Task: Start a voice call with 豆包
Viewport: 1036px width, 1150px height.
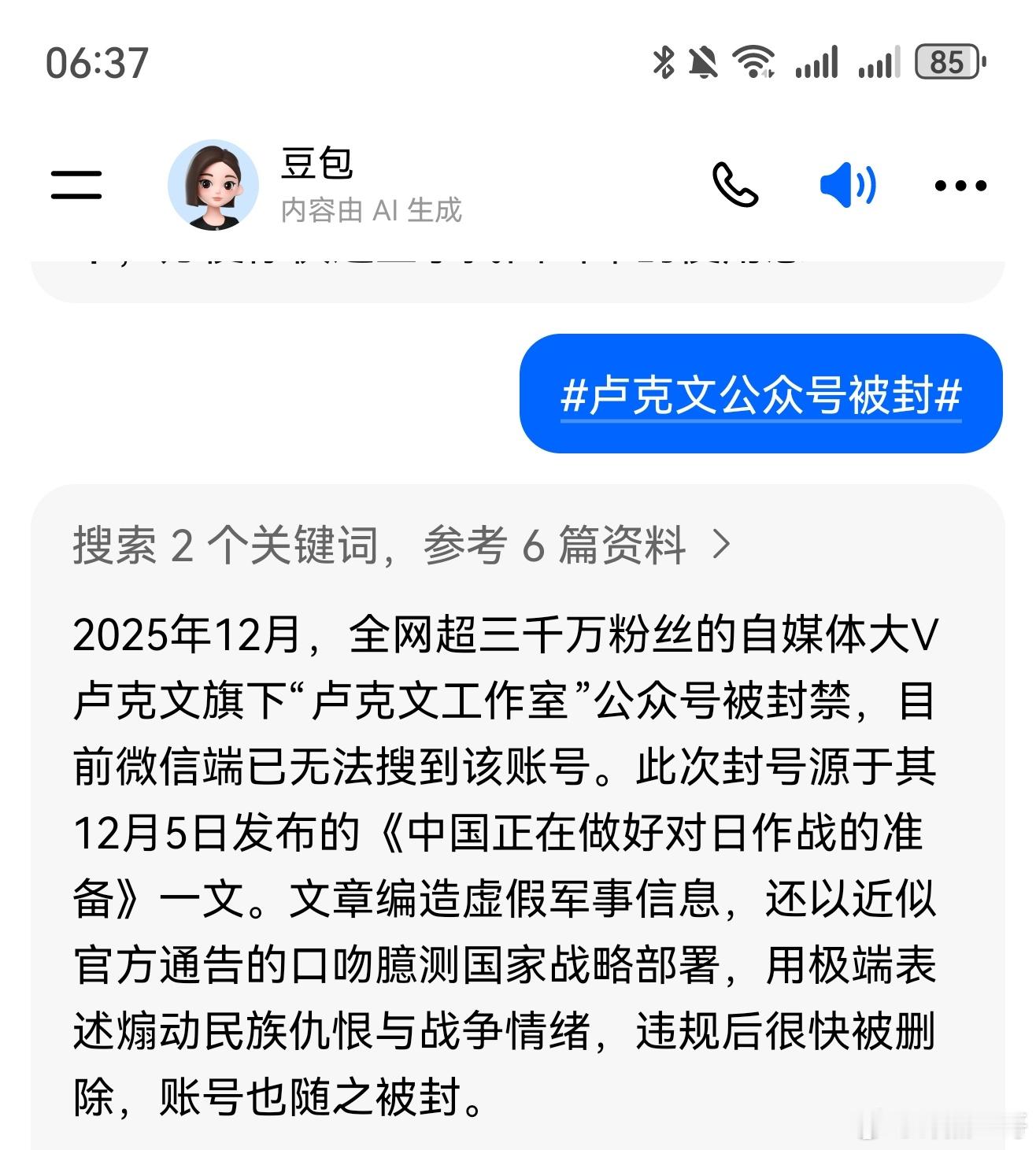Action: [x=734, y=184]
